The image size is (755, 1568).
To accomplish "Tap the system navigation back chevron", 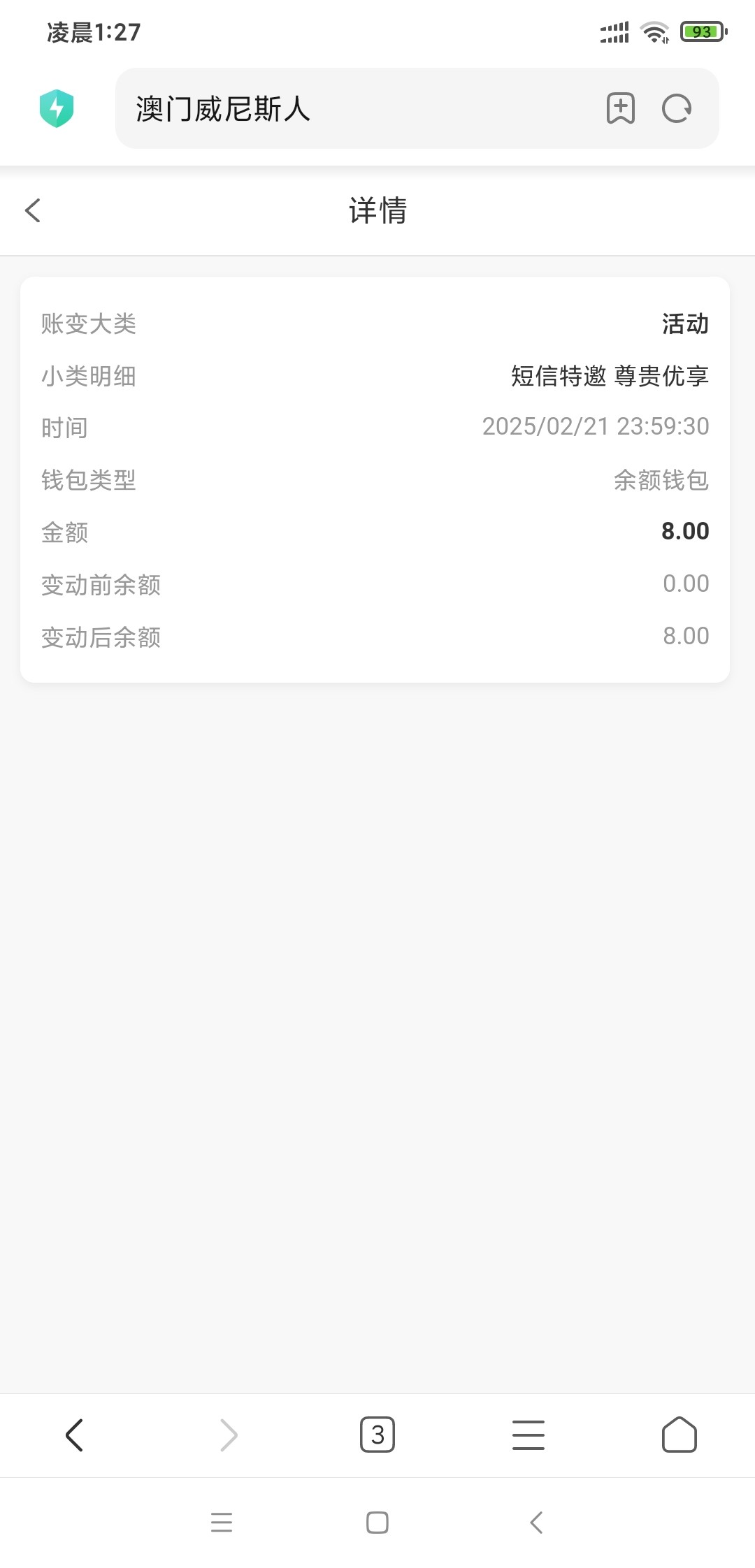I will [x=535, y=1523].
